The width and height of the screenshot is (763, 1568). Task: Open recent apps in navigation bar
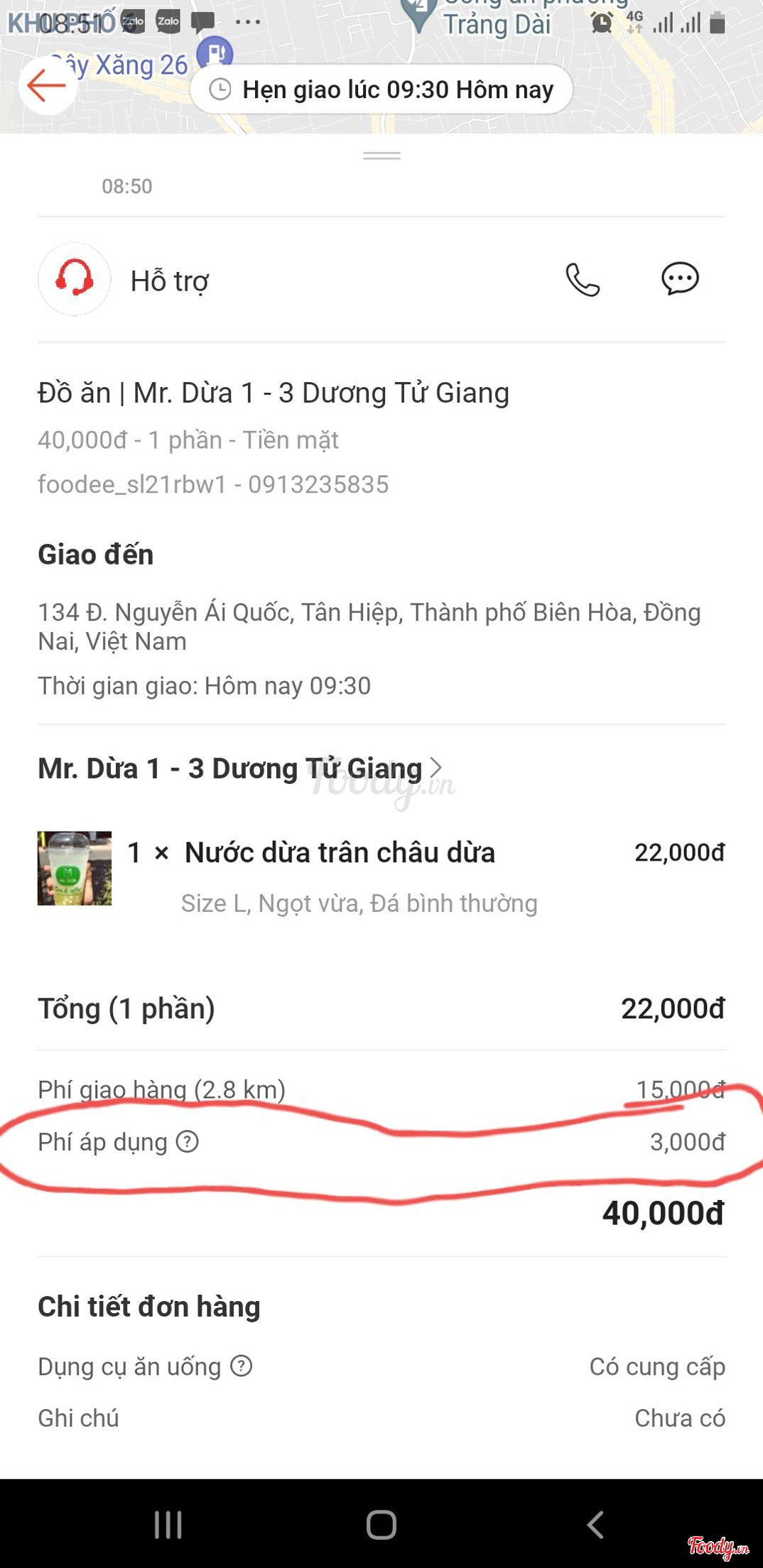[168, 1524]
